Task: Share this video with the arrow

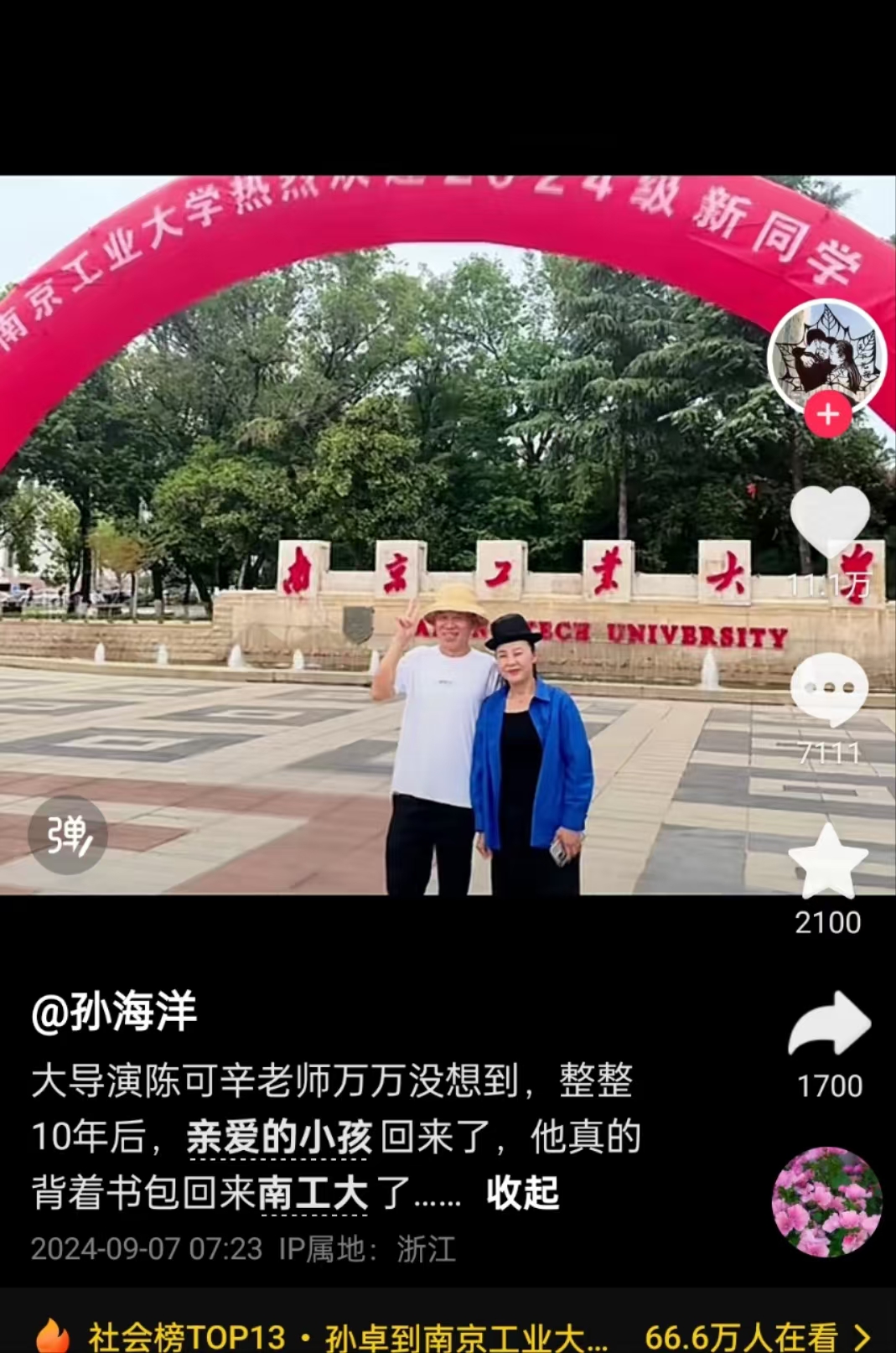Action: 829,1024
